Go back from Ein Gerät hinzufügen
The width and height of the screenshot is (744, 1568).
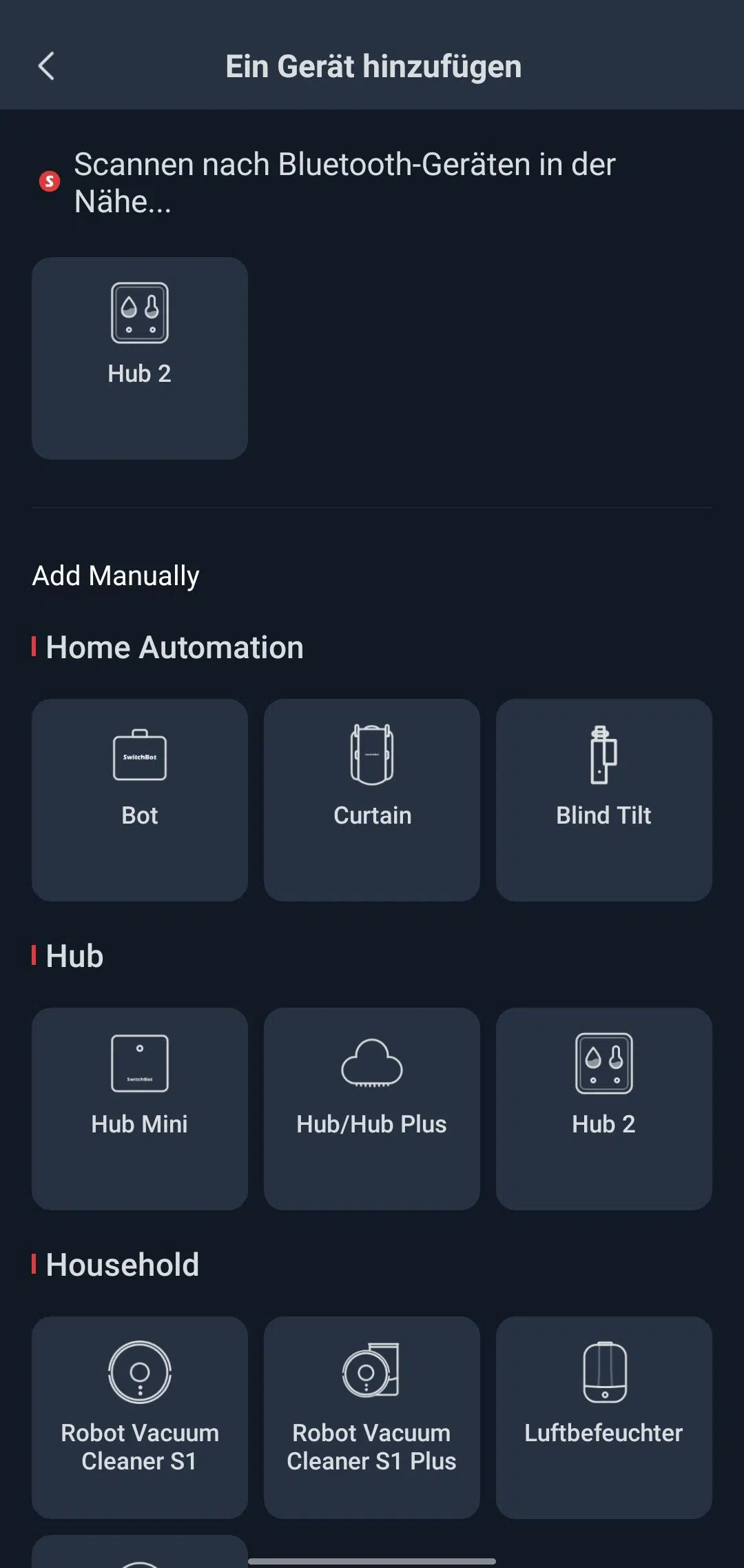[x=46, y=67]
